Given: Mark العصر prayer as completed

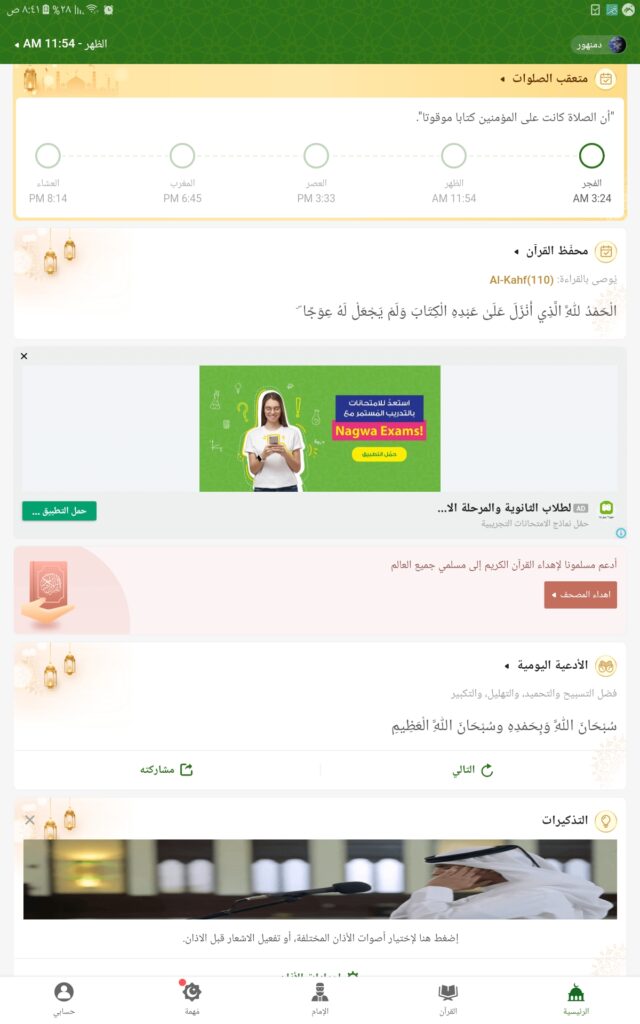Looking at the screenshot, I should (x=316, y=156).
